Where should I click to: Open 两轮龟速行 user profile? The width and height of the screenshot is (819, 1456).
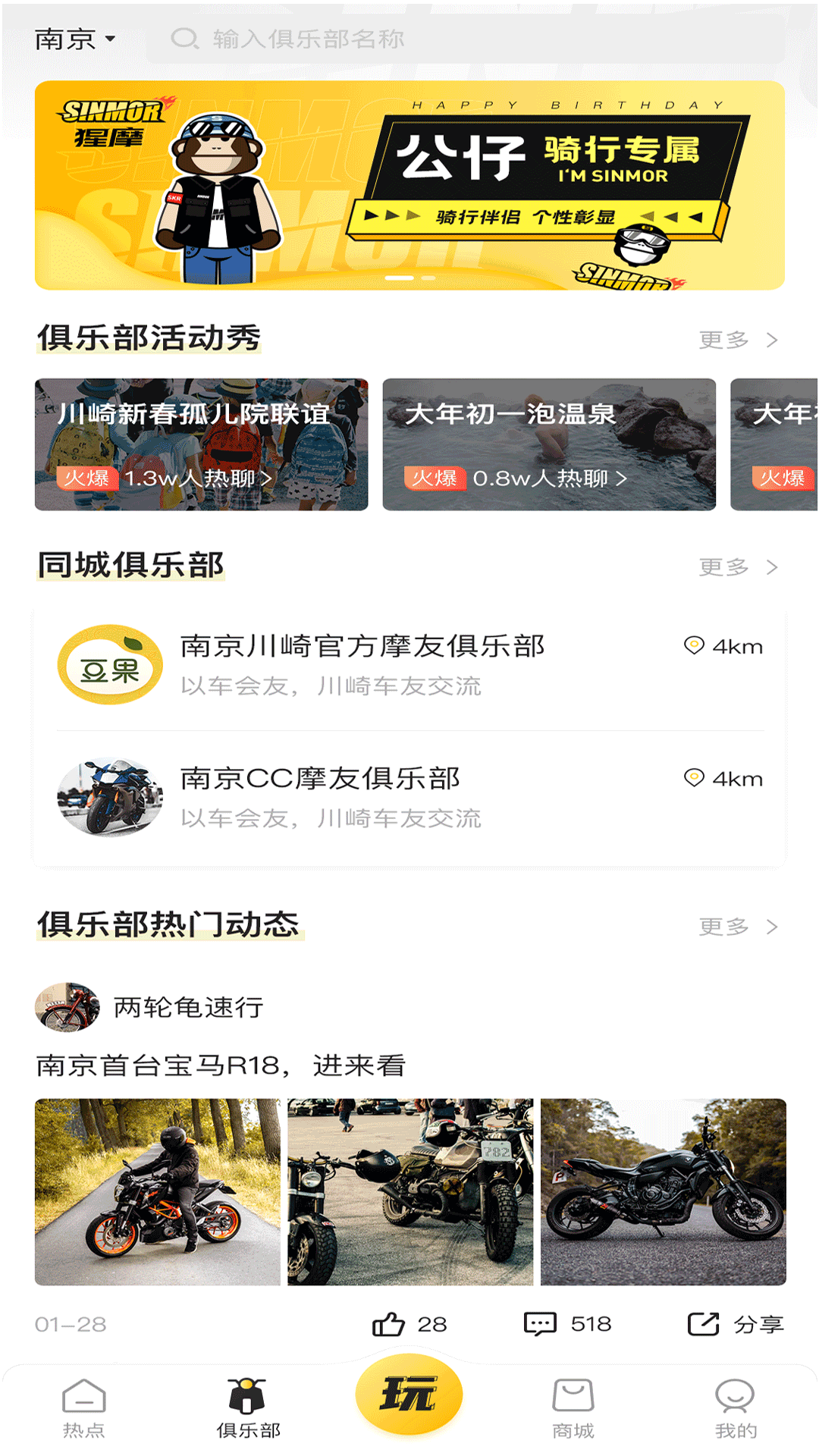point(68,1007)
